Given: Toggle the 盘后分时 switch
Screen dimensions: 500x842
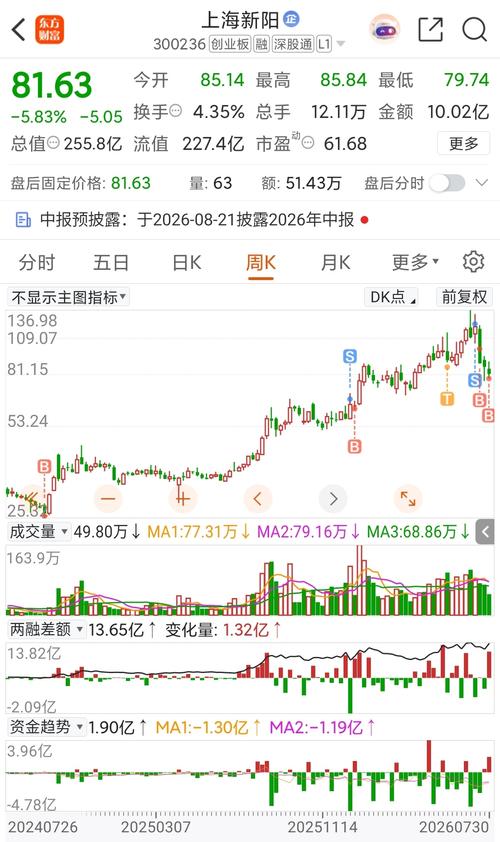Looking at the screenshot, I should 447,183.
